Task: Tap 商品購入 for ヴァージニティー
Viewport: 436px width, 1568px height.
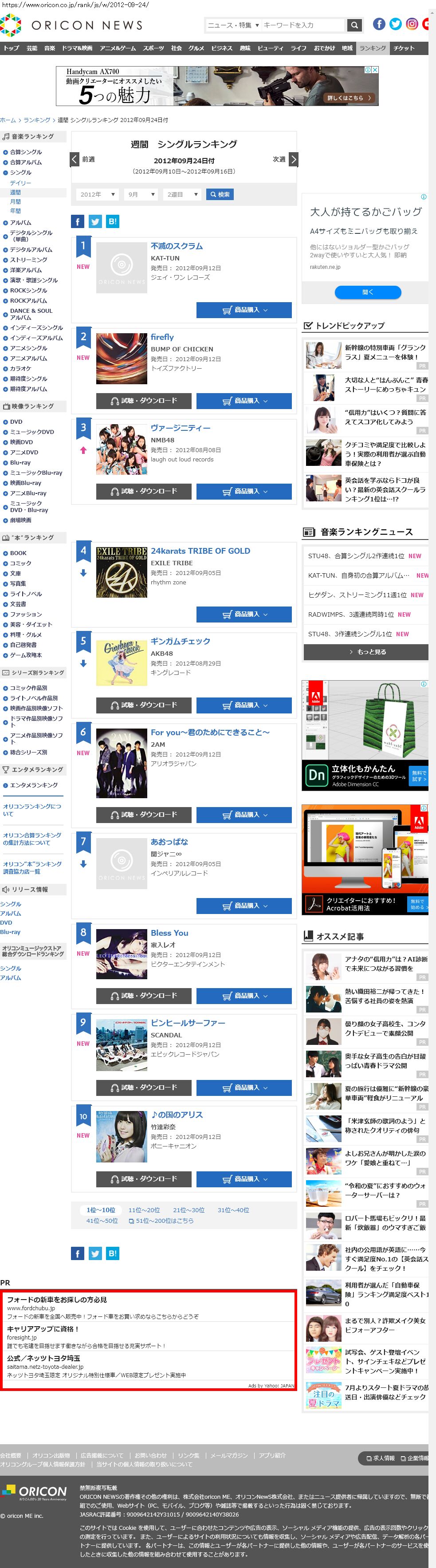Action: tap(244, 491)
